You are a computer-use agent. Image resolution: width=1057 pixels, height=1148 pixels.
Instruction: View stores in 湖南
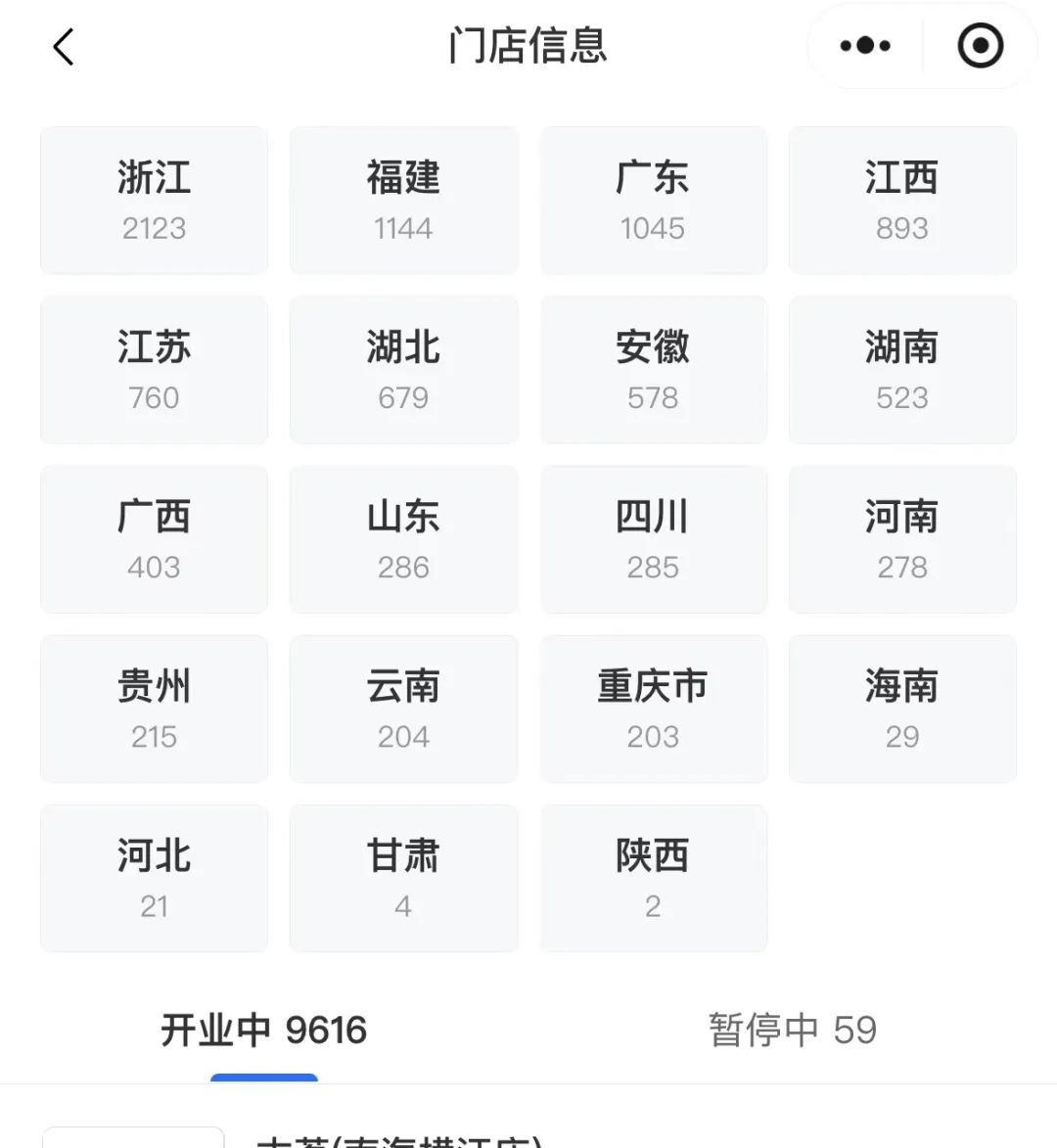[901, 370]
